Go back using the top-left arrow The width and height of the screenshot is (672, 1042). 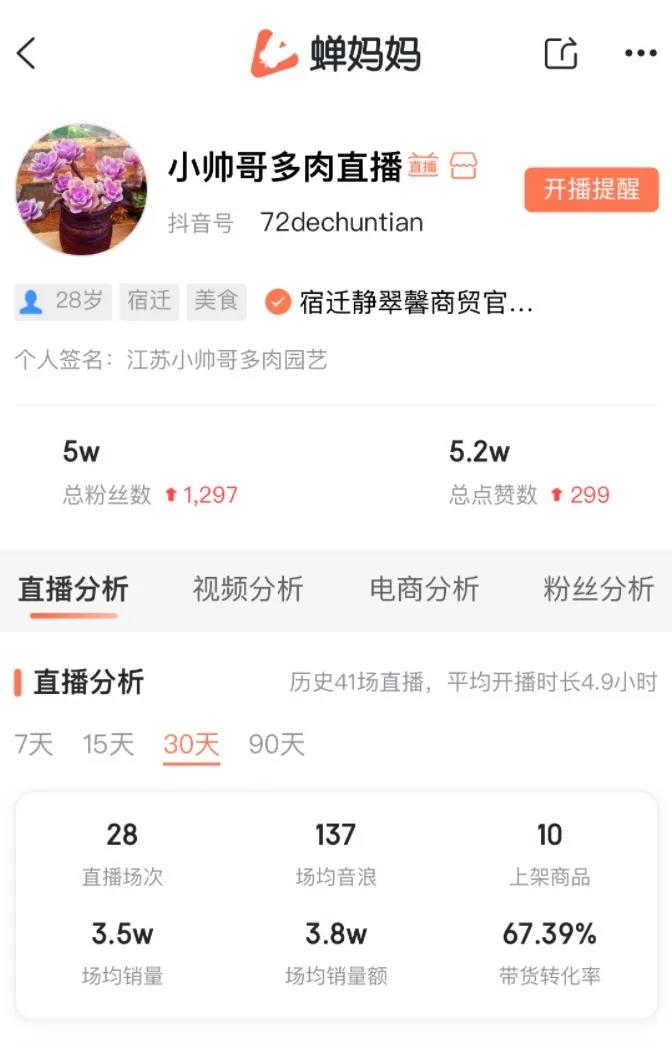coord(27,53)
